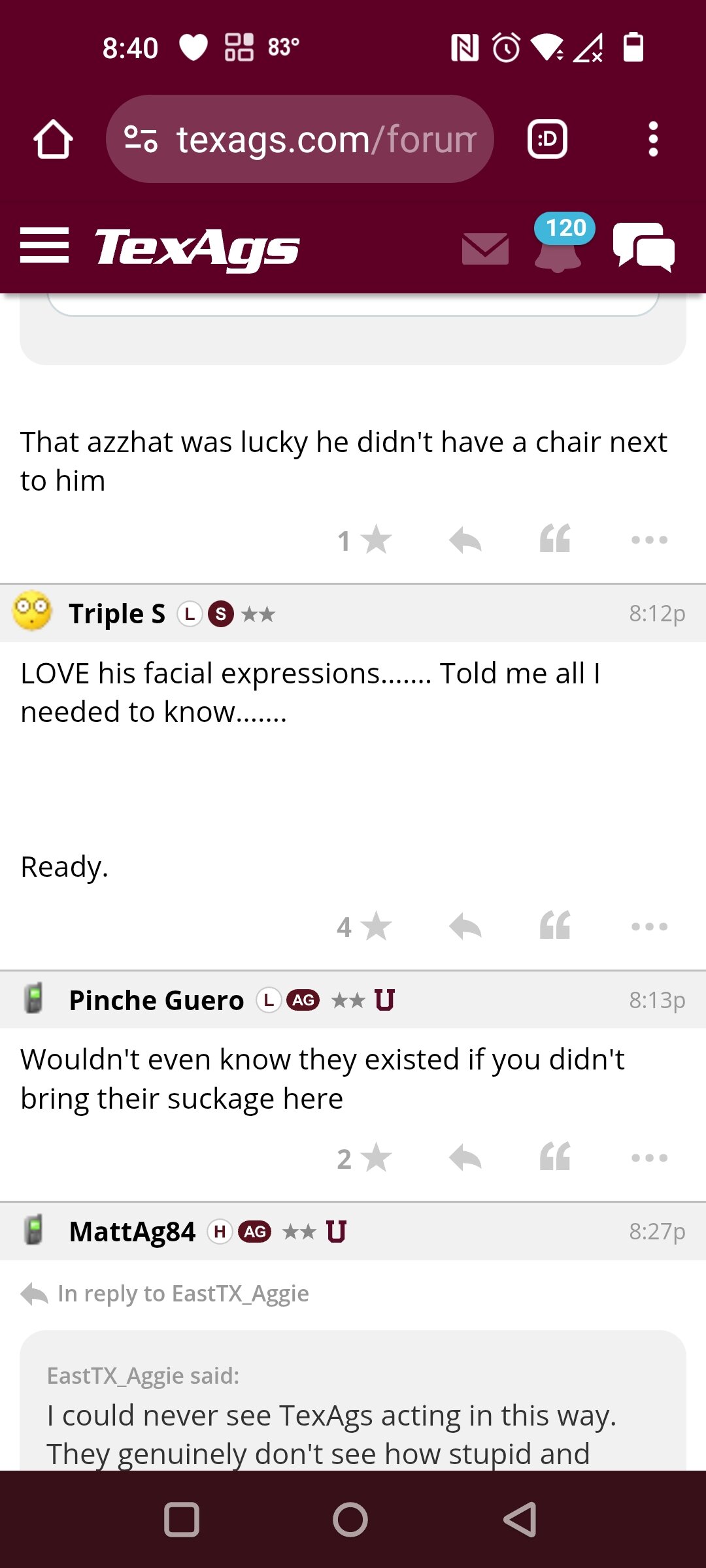Reply to Pinche Guero's post

[465, 1158]
